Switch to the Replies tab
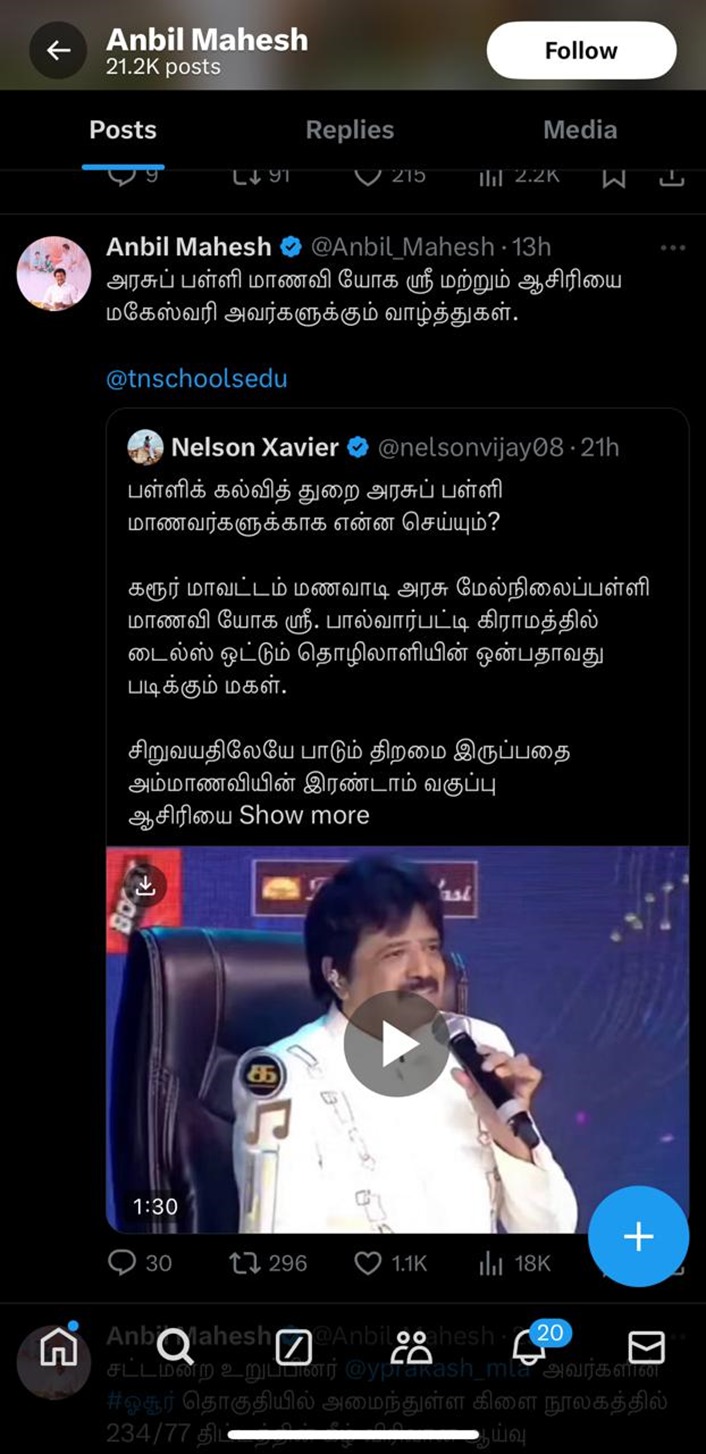This screenshot has width=706, height=1454. [x=349, y=130]
